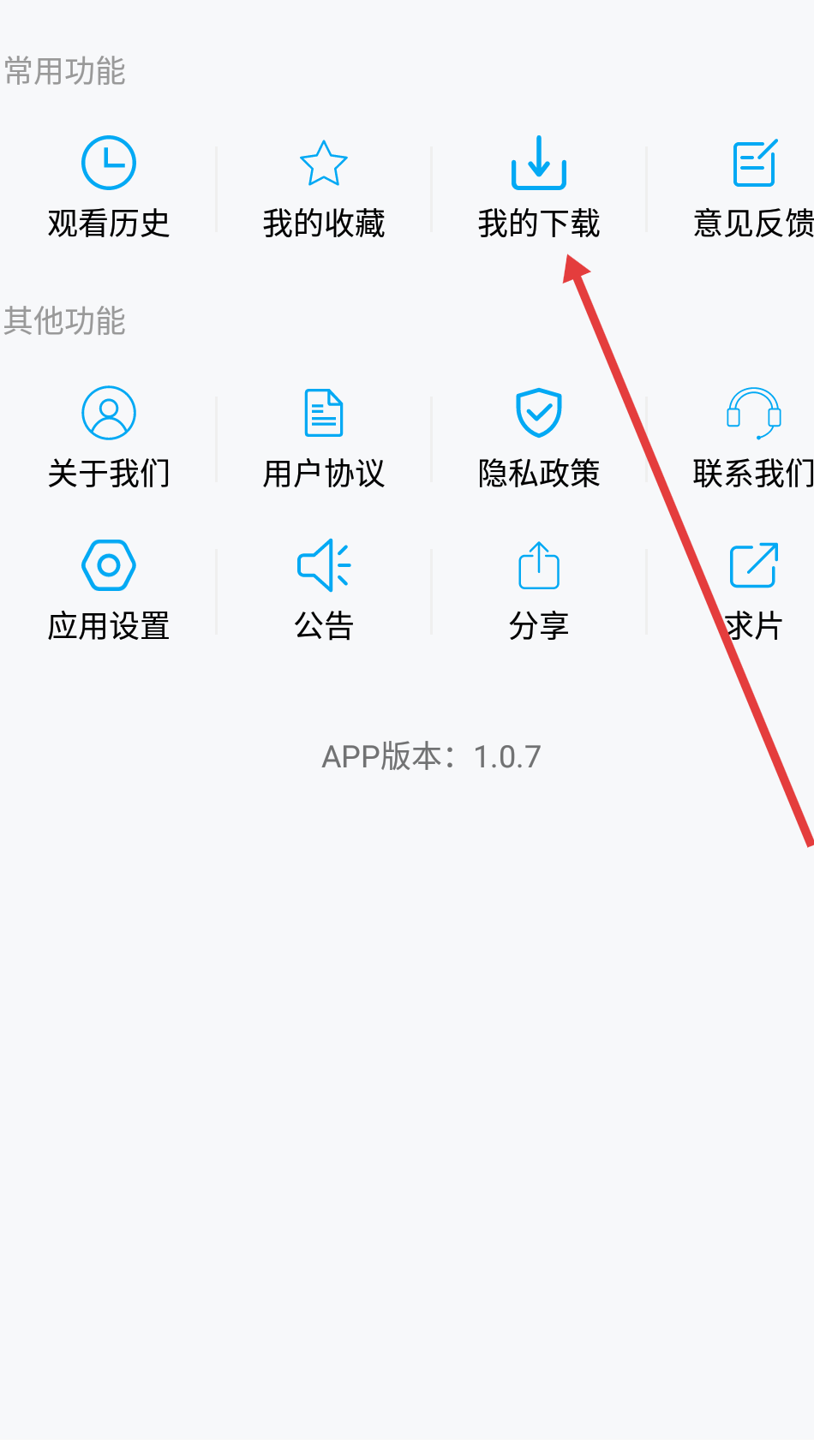Open 联系我们 contact us

tap(752, 437)
